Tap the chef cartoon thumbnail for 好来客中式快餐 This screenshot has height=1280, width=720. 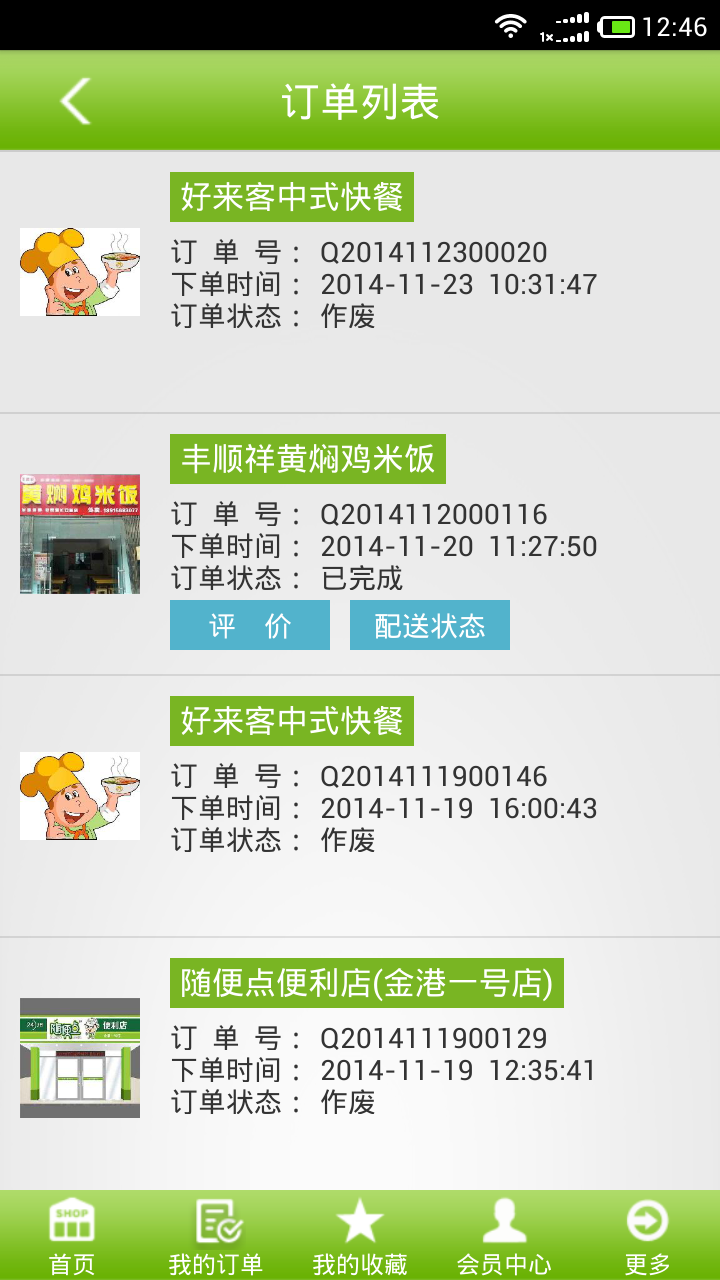click(80, 270)
